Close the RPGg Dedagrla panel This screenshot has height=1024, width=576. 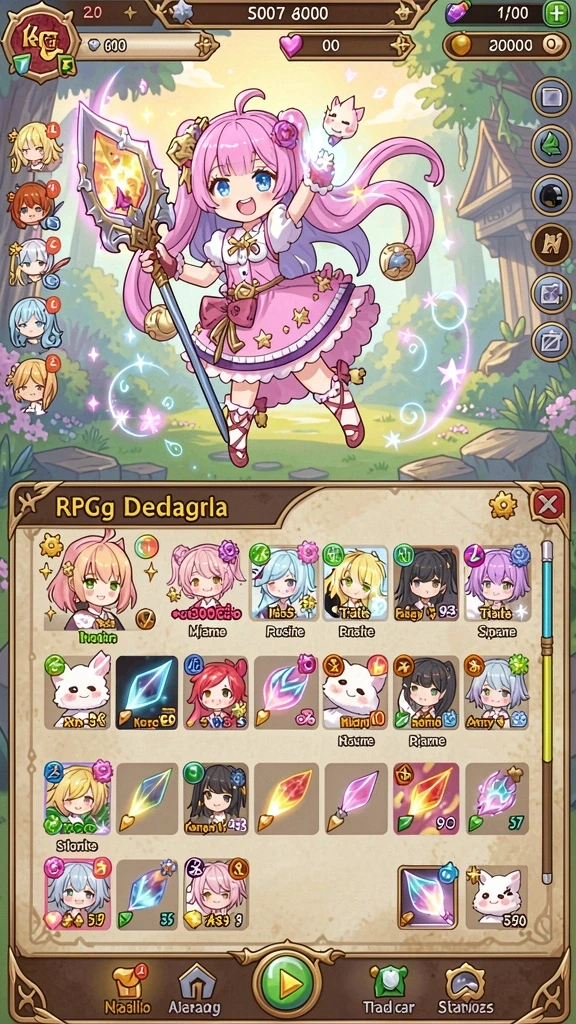pos(547,504)
